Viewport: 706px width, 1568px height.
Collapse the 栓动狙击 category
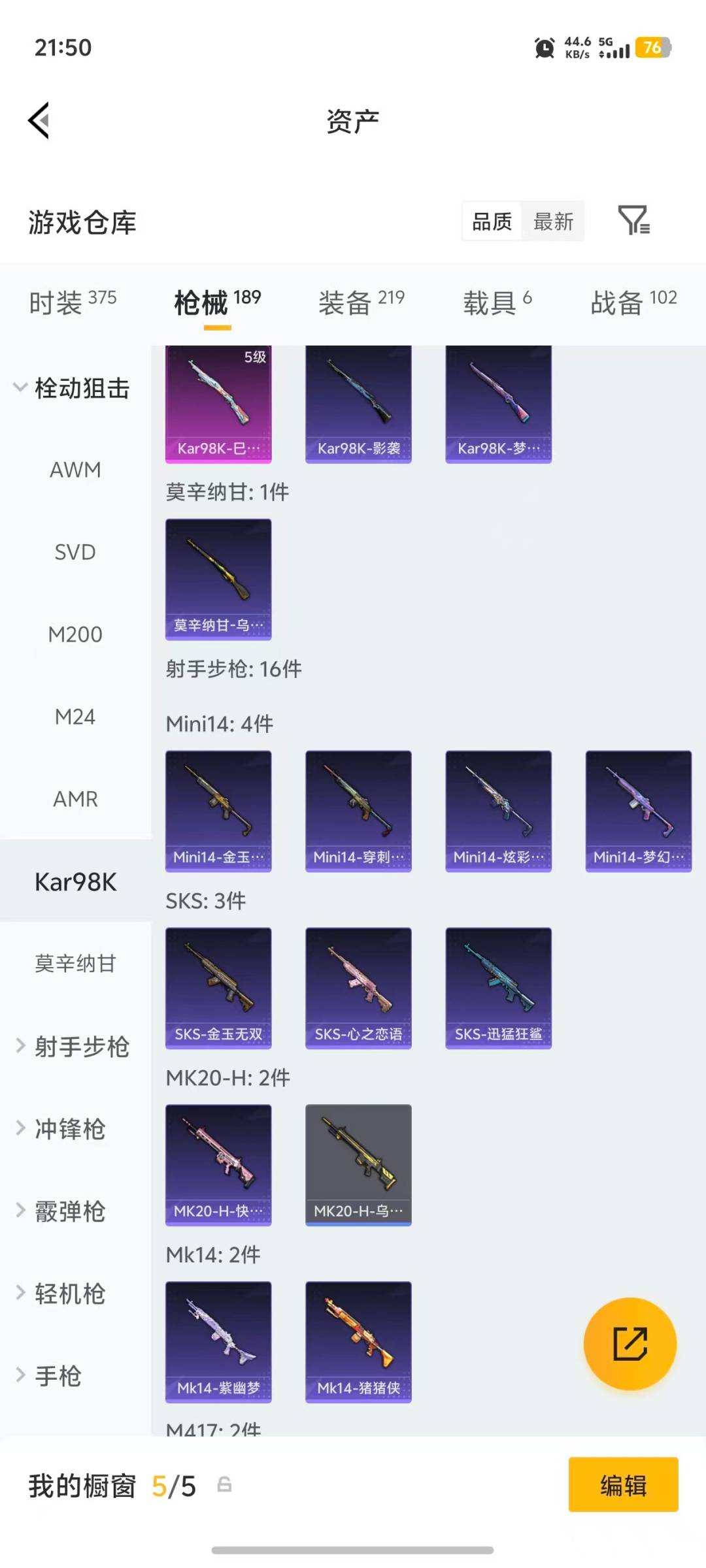click(x=72, y=388)
